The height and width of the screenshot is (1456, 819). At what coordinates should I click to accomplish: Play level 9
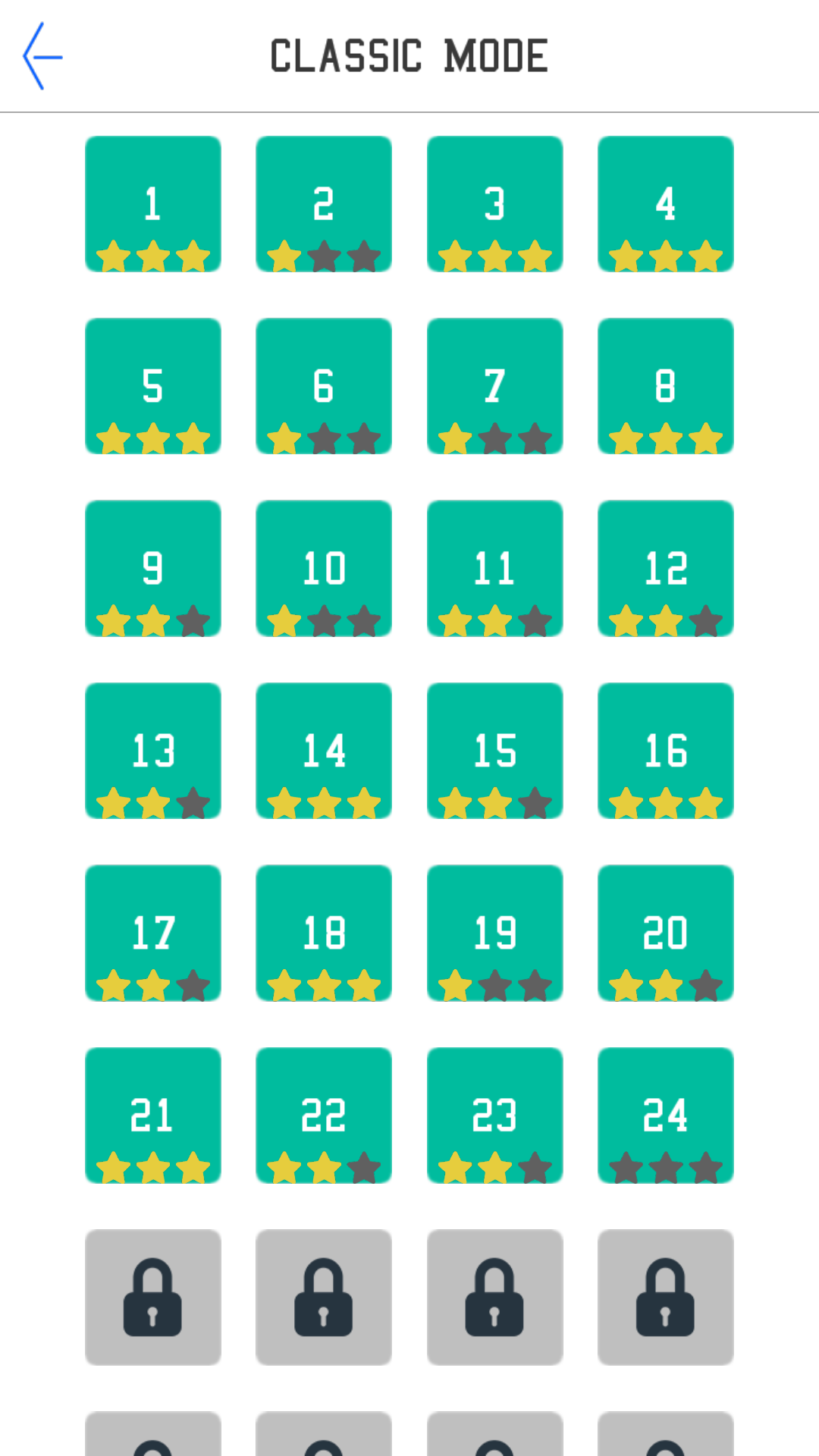[x=153, y=568]
